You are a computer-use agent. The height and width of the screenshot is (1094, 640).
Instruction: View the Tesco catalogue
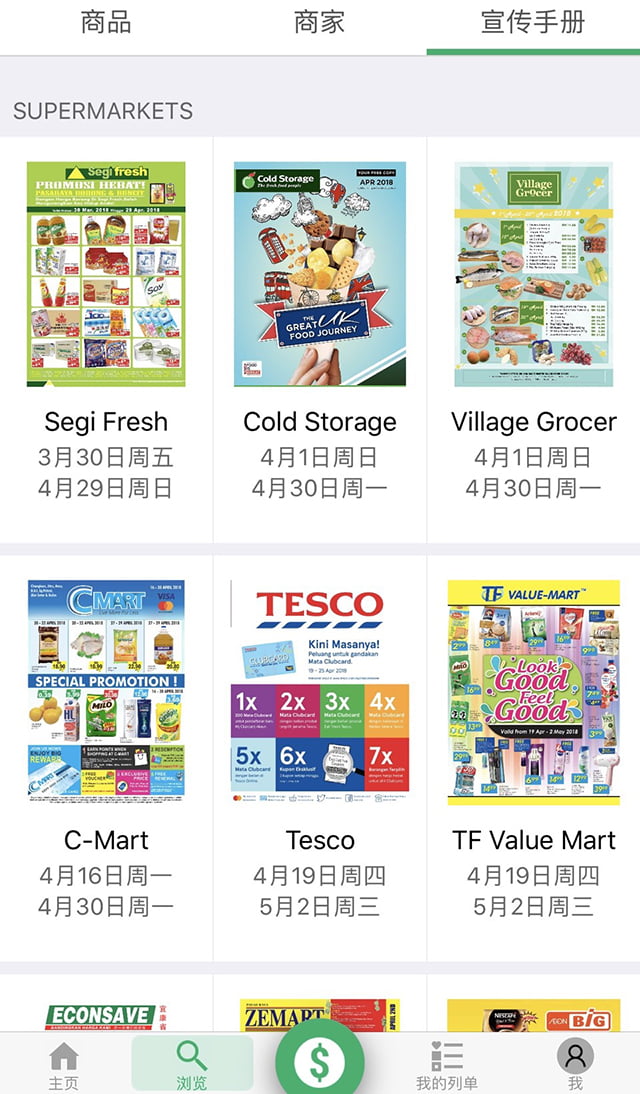[x=320, y=692]
